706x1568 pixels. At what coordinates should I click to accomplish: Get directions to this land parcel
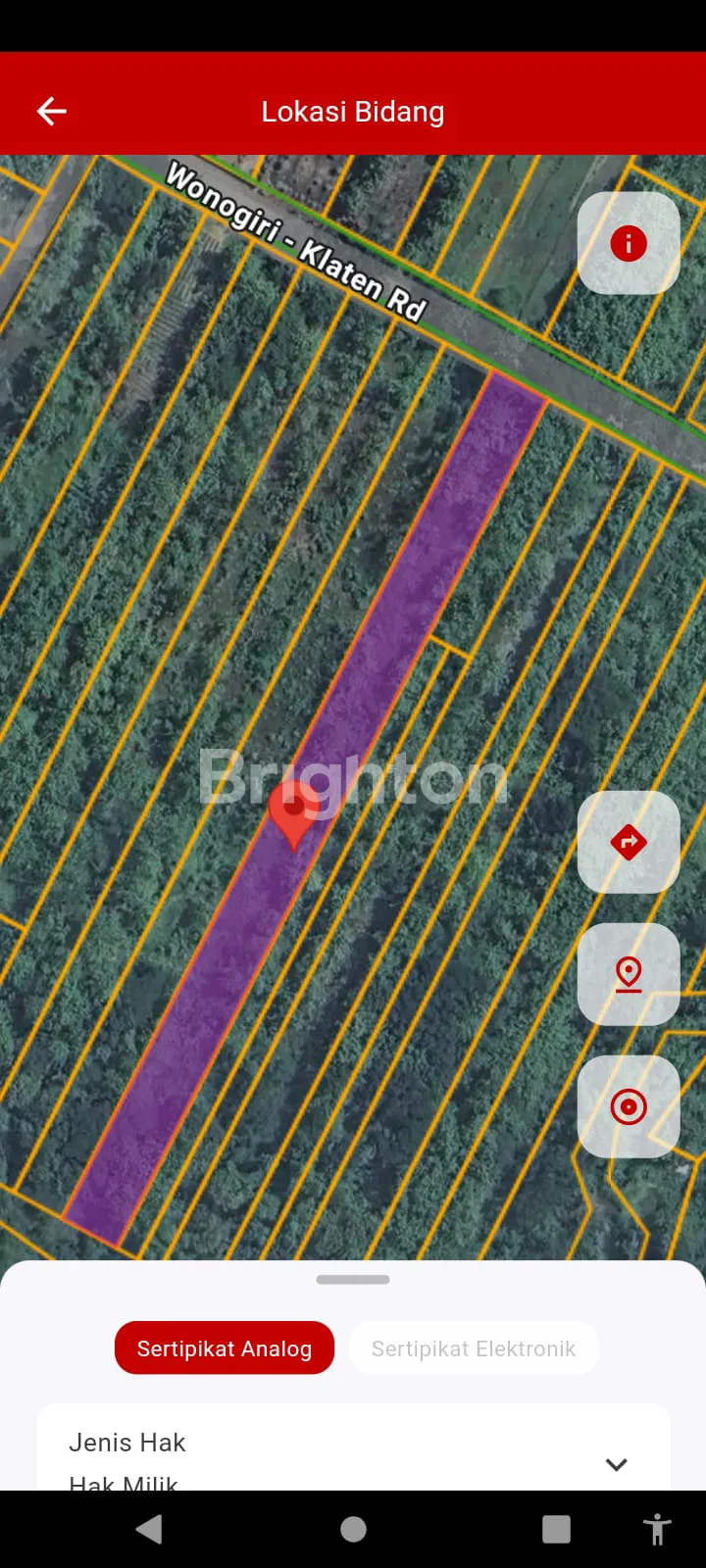[629, 842]
